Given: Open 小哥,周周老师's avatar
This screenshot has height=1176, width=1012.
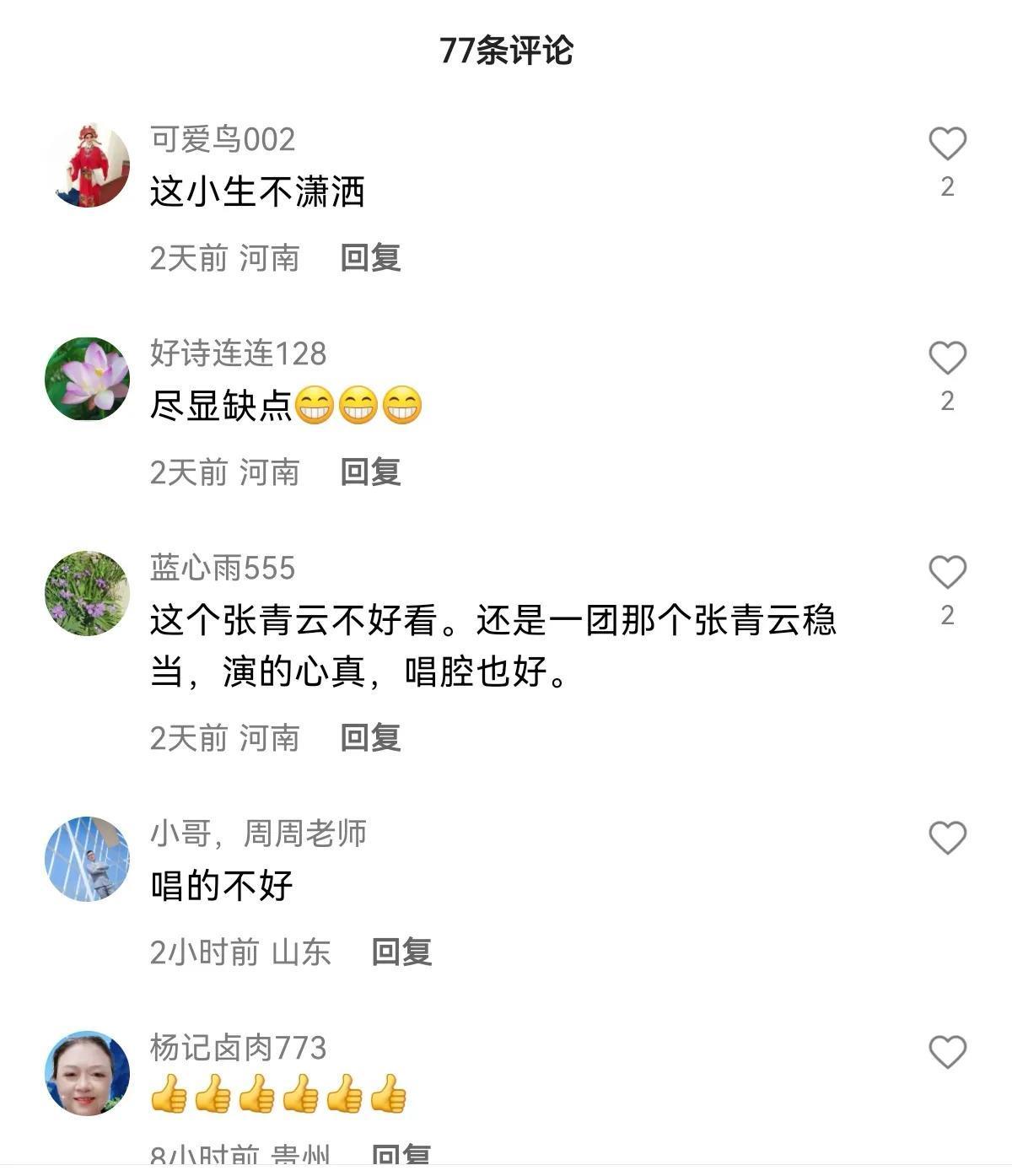Looking at the screenshot, I should [x=88, y=859].
